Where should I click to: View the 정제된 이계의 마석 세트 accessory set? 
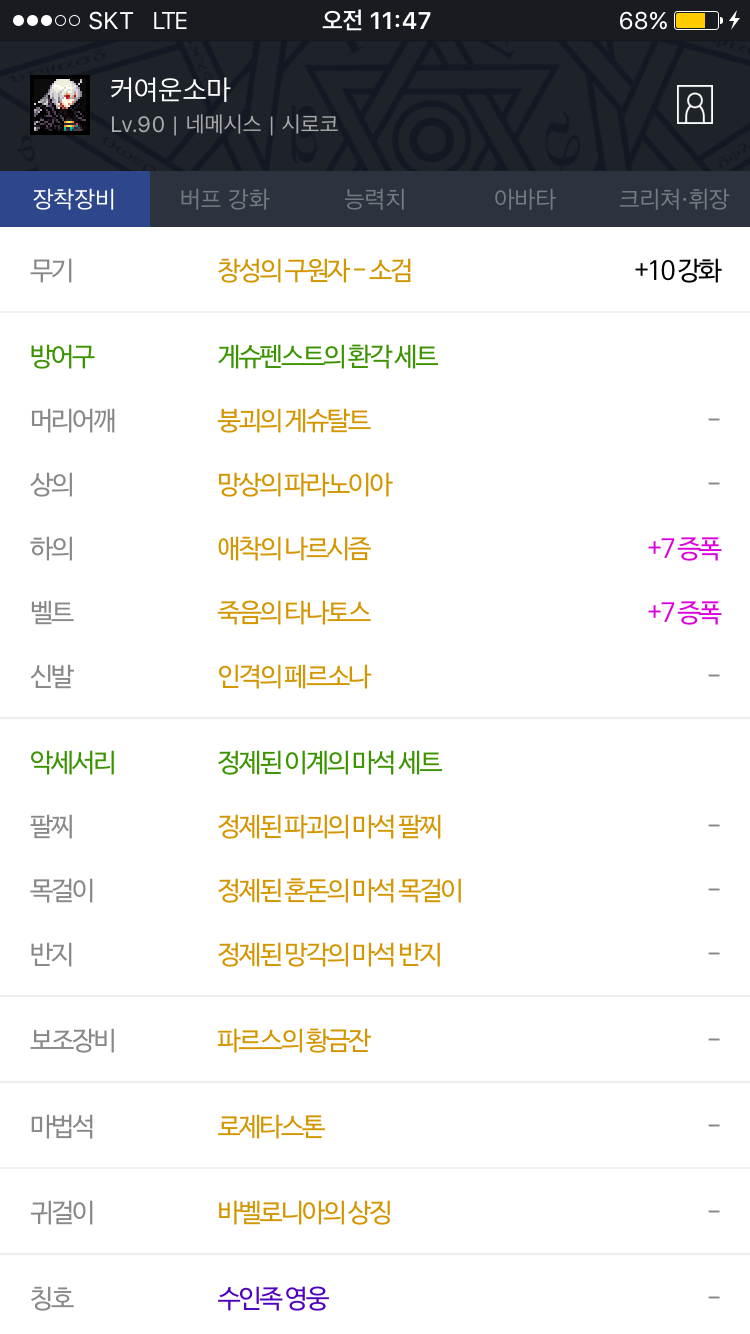(x=330, y=762)
